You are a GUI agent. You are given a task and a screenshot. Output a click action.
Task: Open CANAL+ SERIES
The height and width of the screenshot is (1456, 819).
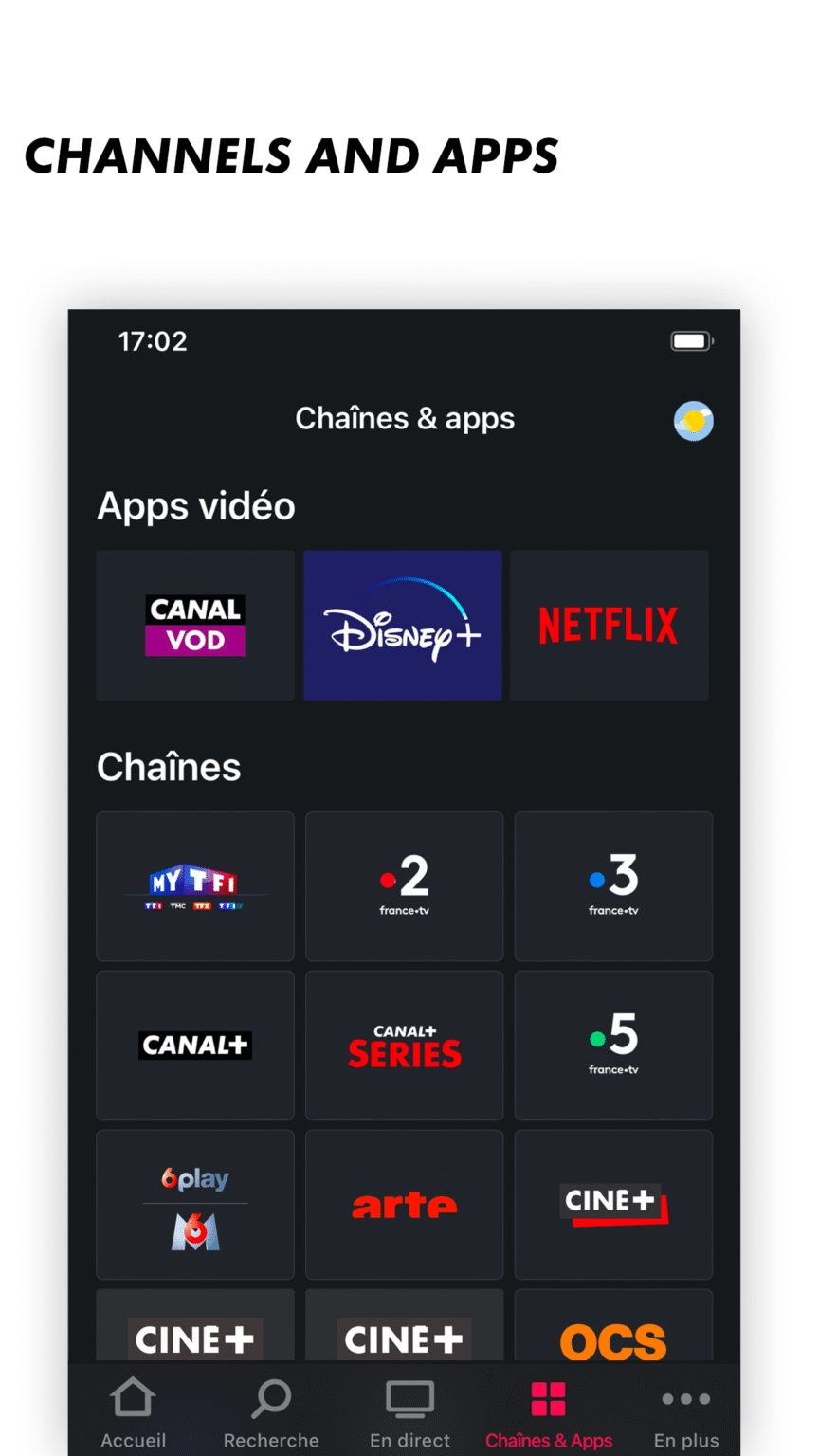click(x=404, y=1044)
